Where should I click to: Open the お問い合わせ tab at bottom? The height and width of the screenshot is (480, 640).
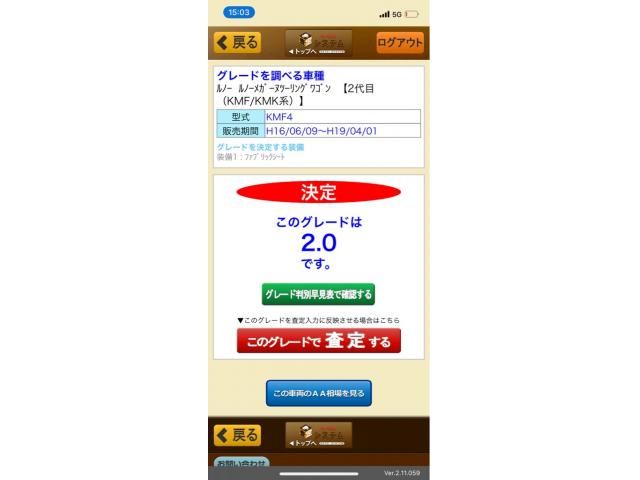tap(240, 464)
